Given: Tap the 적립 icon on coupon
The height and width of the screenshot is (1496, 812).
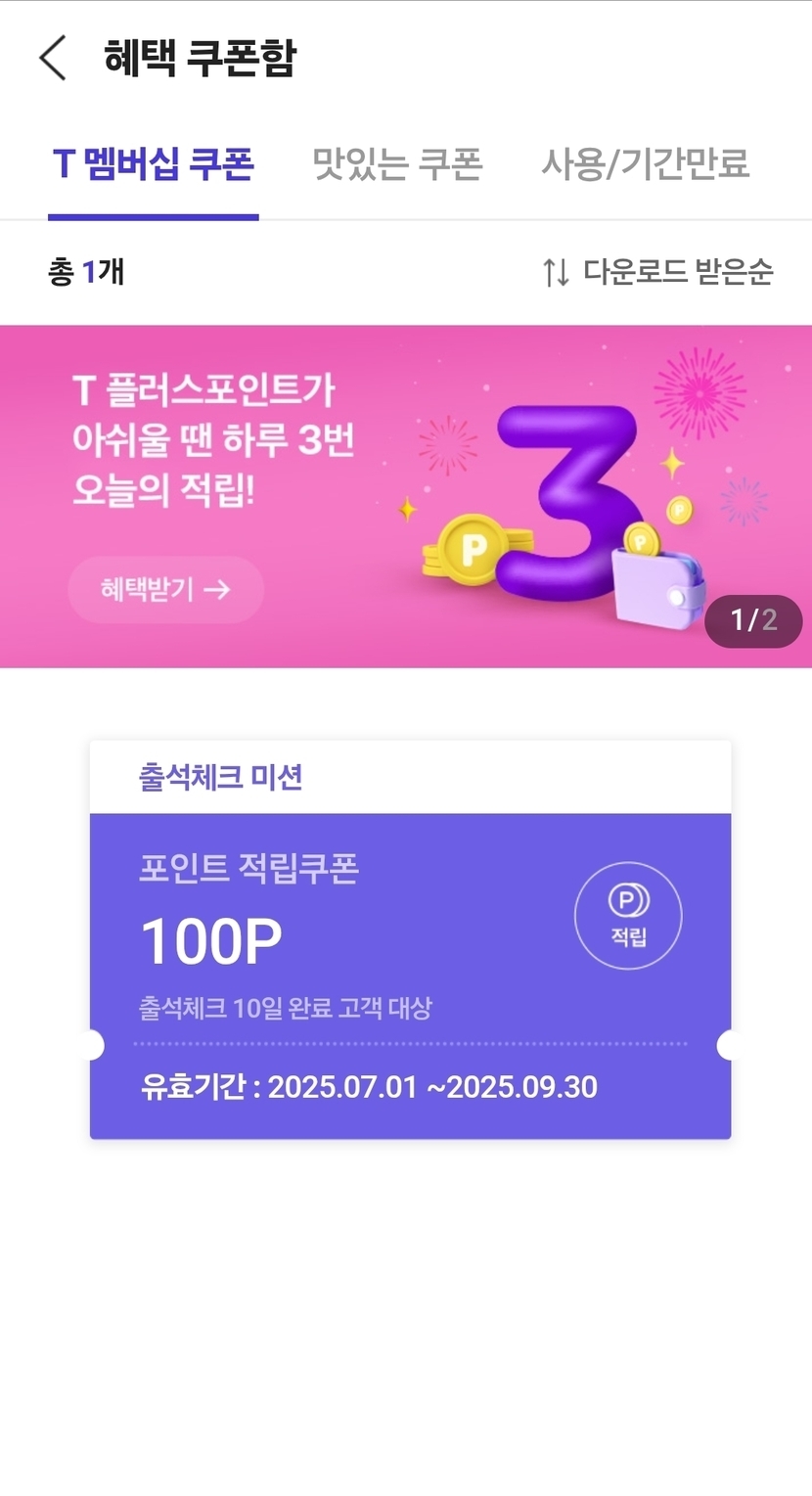Looking at the screenshot, I should tap(628, 915).
